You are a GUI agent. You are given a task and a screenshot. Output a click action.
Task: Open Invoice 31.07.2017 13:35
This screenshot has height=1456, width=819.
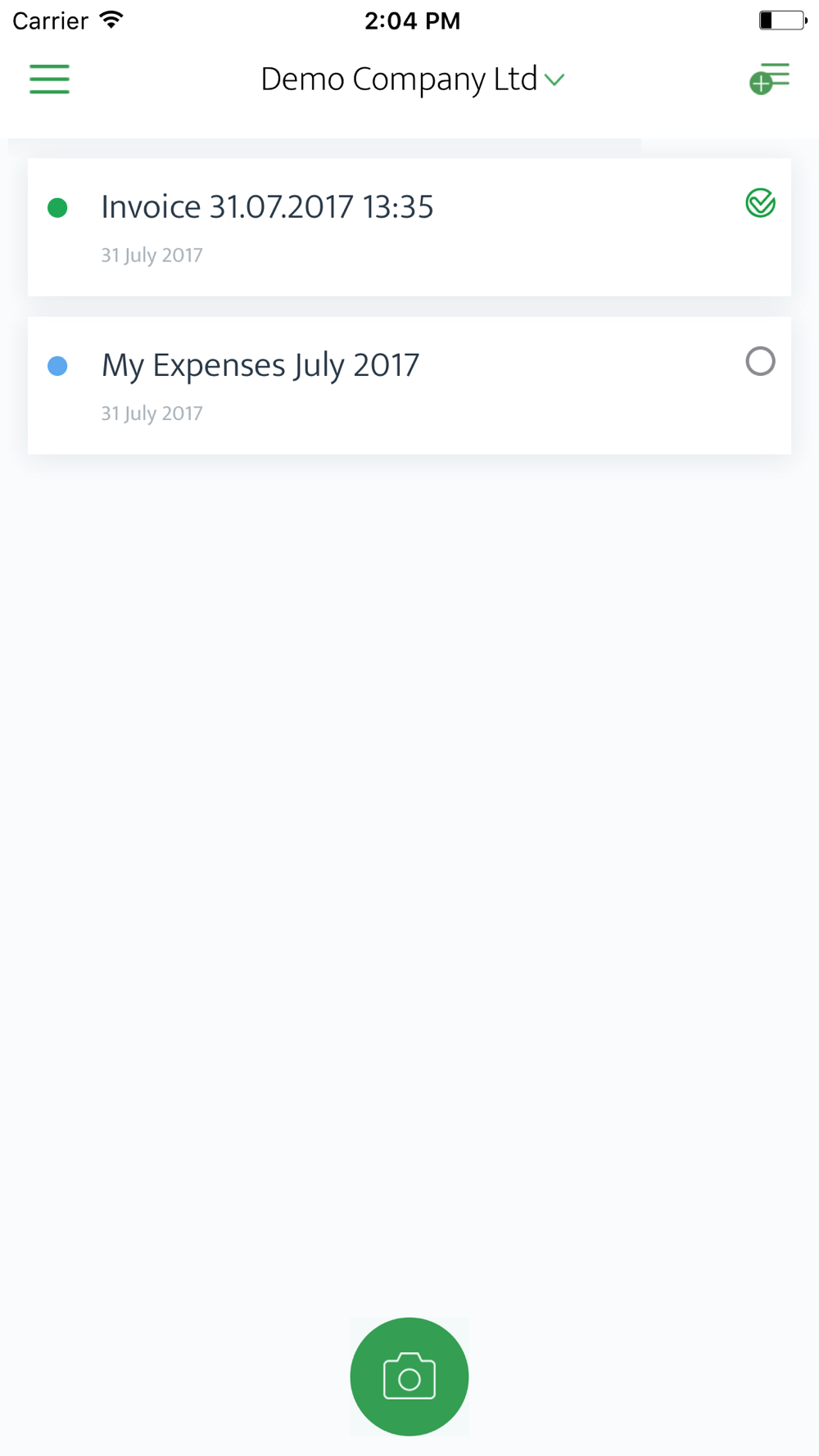409,227
